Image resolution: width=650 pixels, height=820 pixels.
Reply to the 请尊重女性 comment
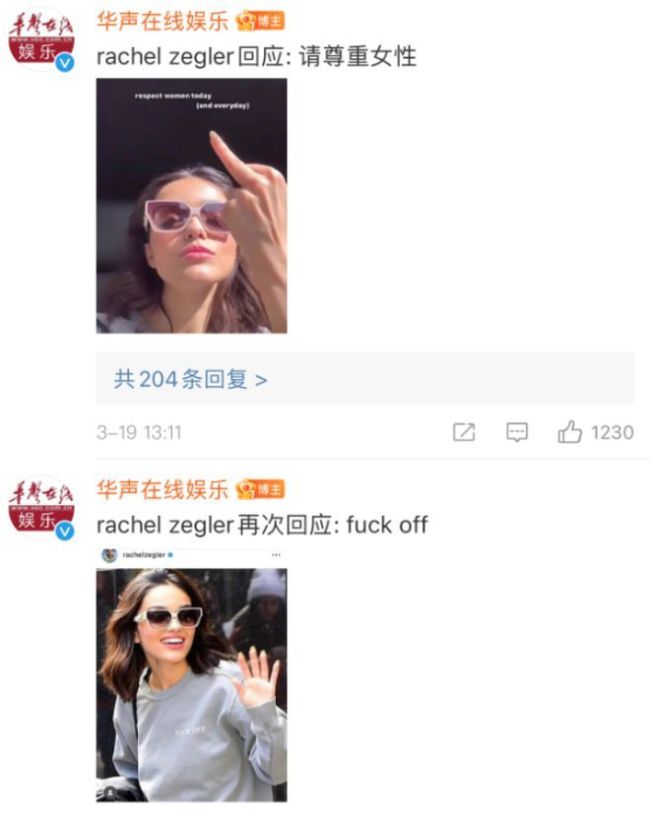[517, 432]
